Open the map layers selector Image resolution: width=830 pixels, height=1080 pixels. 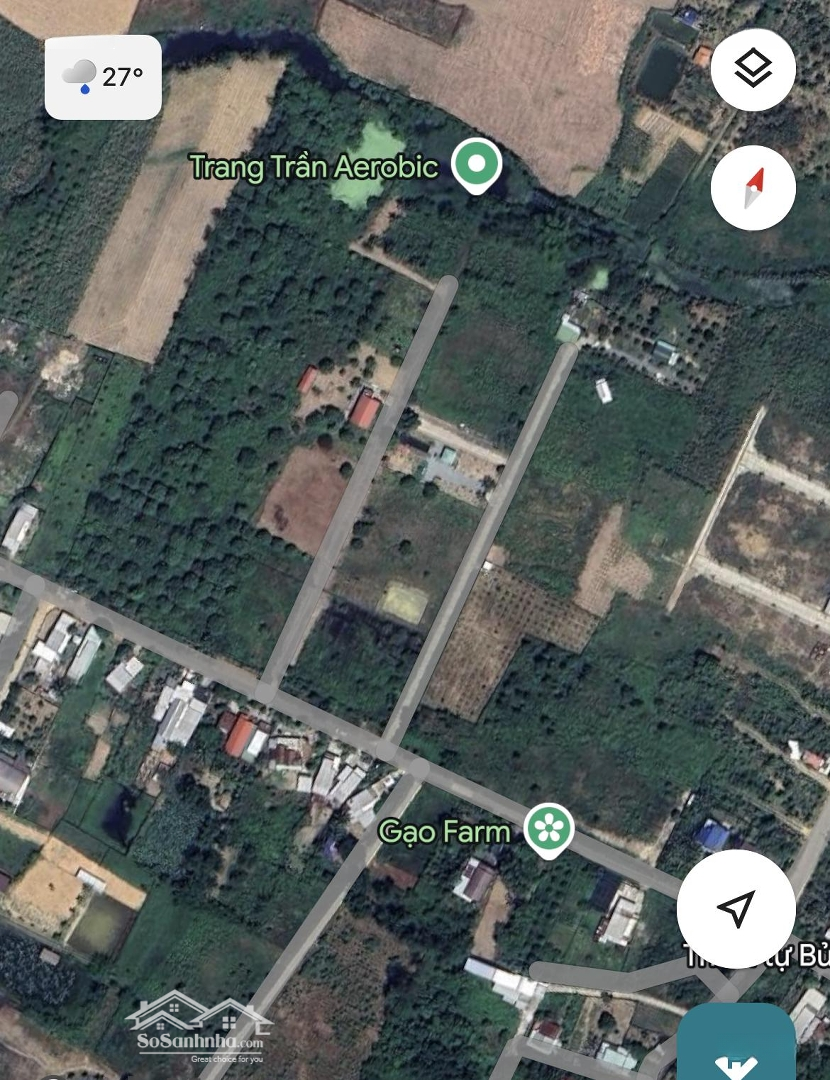click(753, 70)
